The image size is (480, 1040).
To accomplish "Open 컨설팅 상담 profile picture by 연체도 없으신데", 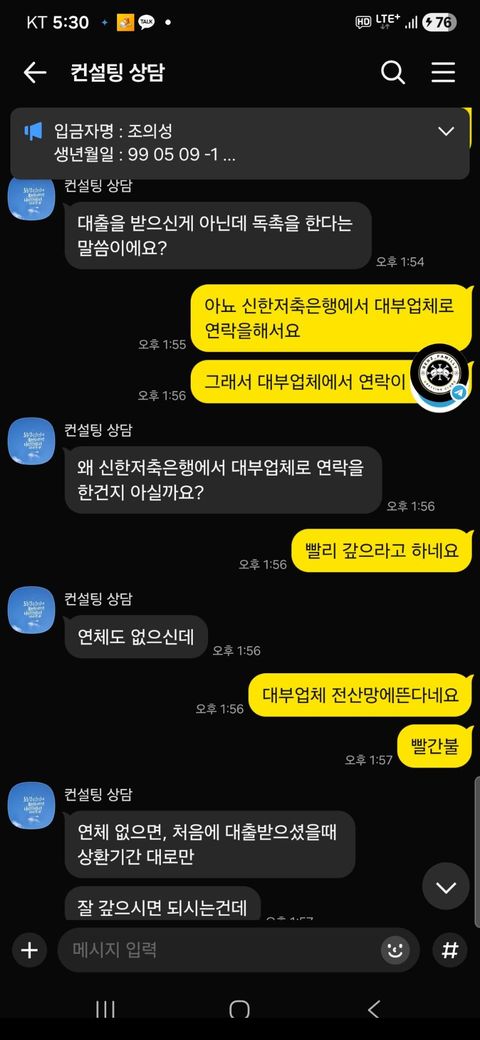I will [x=31, y=609].
